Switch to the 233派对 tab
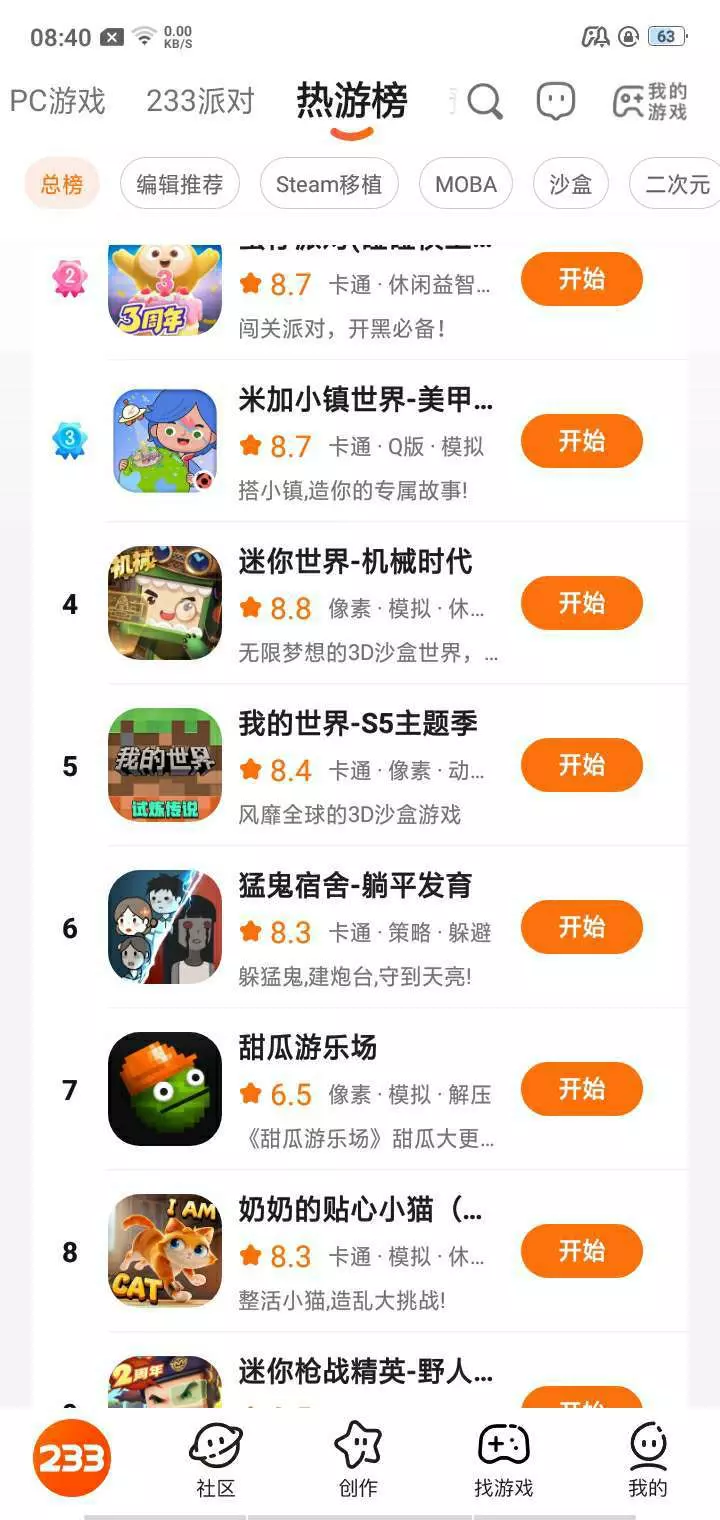720x1520 pixels. pos(200,101)
